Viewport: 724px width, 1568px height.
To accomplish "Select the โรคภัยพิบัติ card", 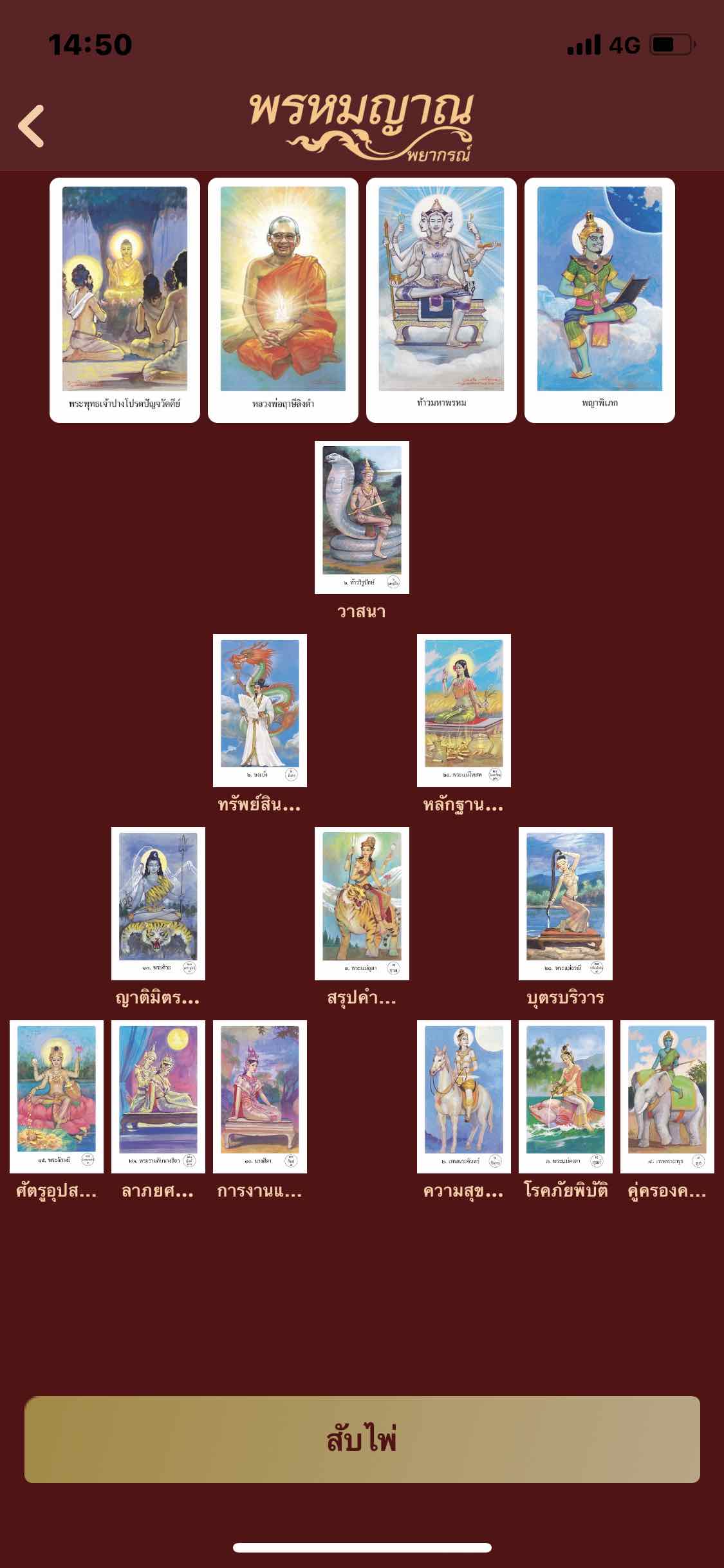I will [x=565, y=1096].
